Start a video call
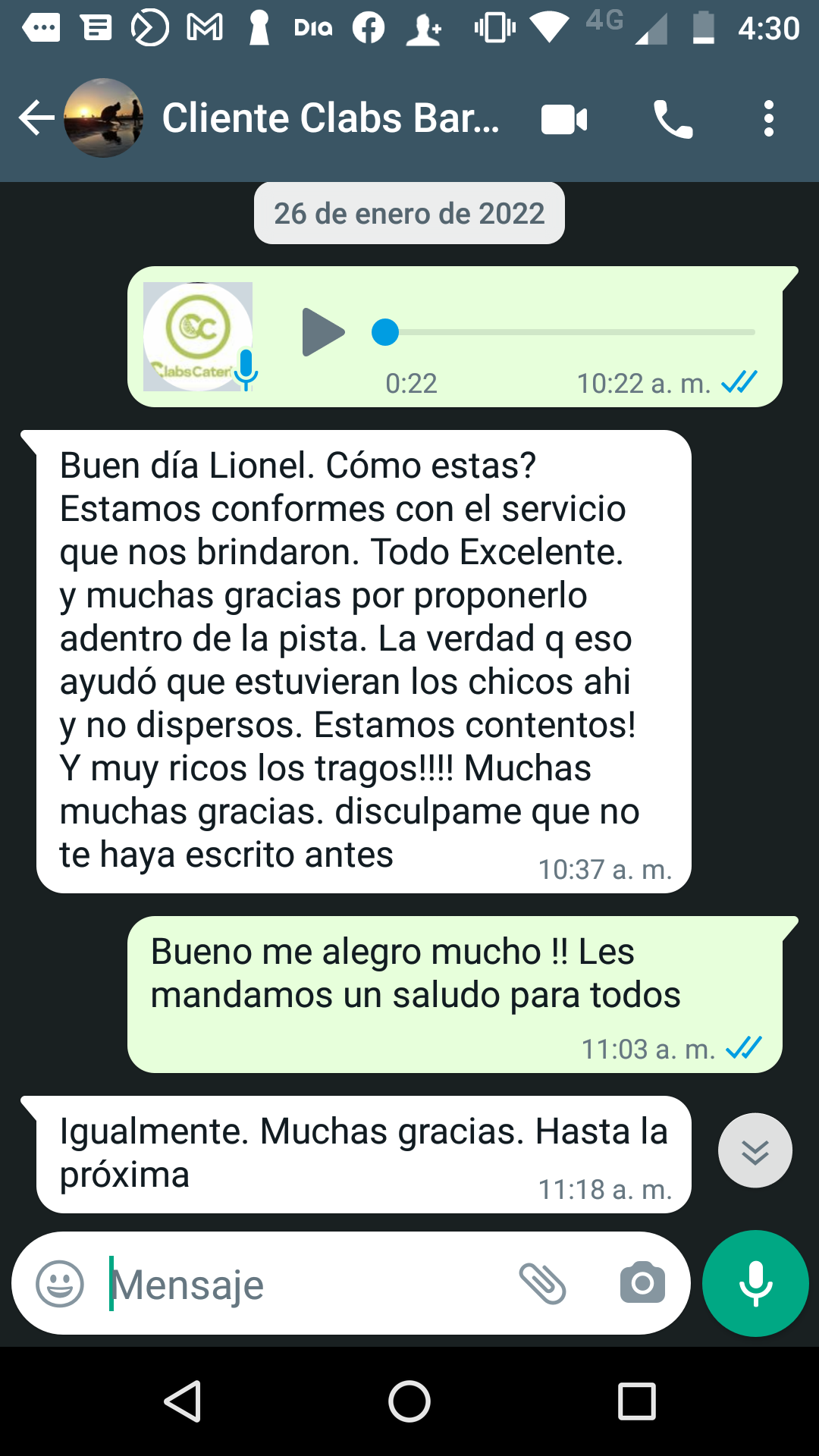This screenshot has height=1456, width=819. coord(564,120)
